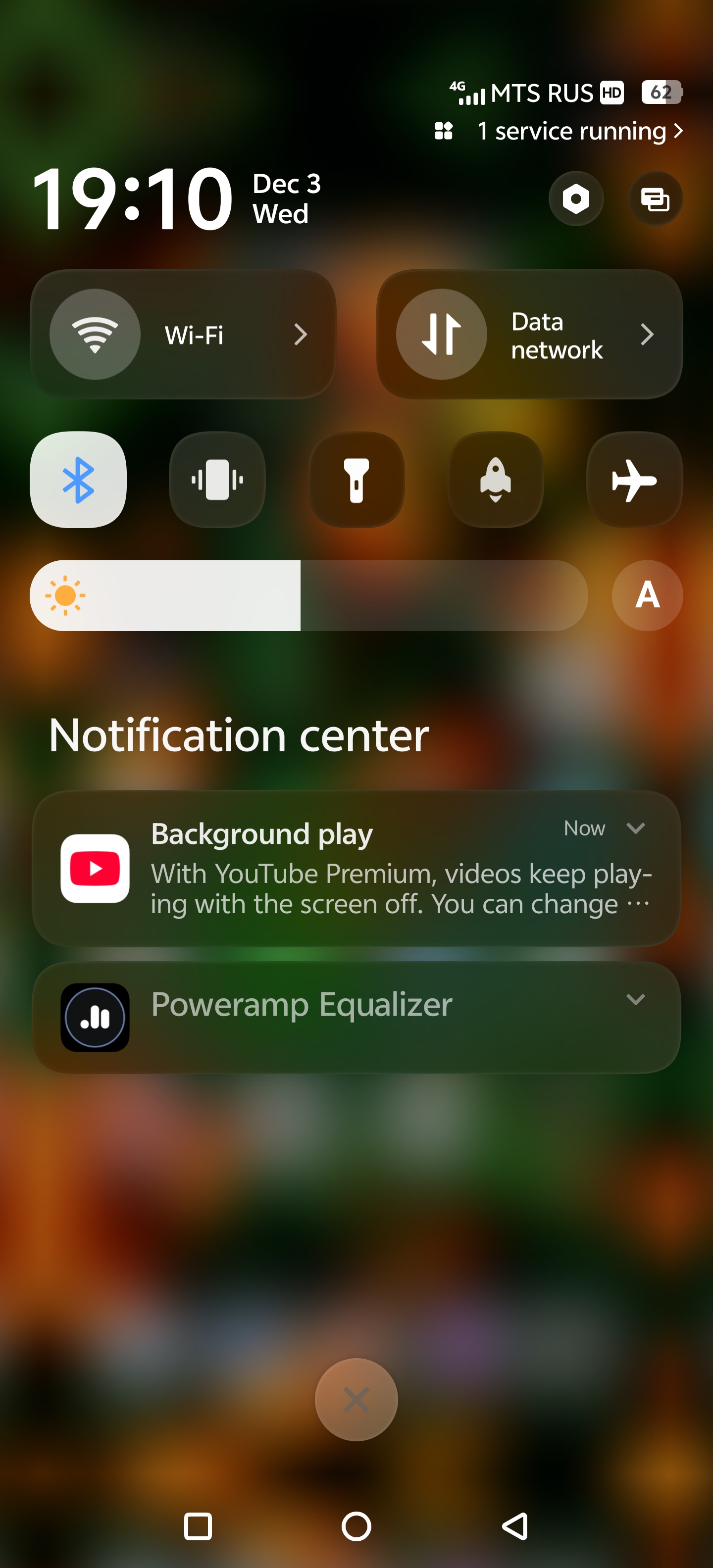Image resolution: width=713 pixels, height=1568 pixels.
Task: Expand the Poweramp Equalizer notification chevron
Action: click(635, 999)
